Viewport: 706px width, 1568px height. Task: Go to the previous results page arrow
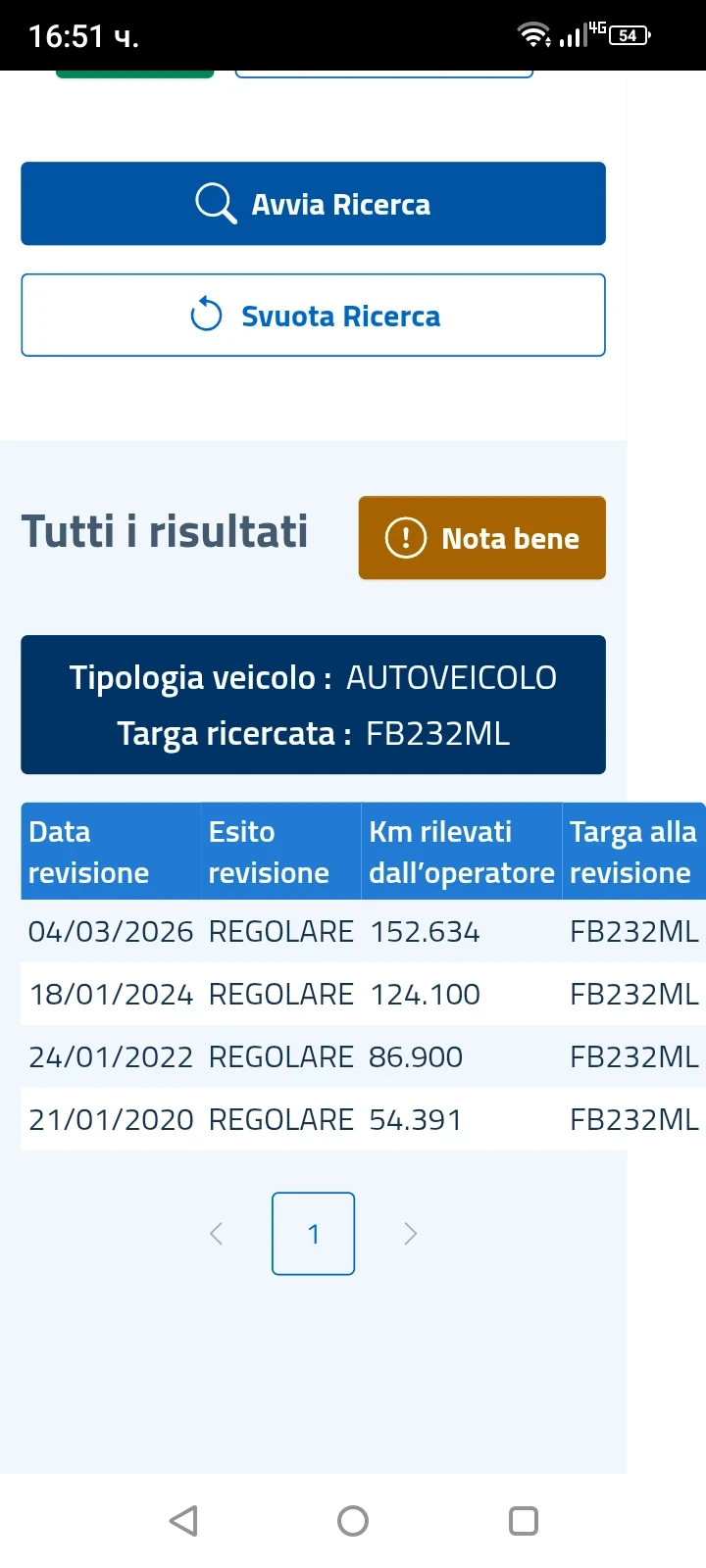click(217, 1234)
